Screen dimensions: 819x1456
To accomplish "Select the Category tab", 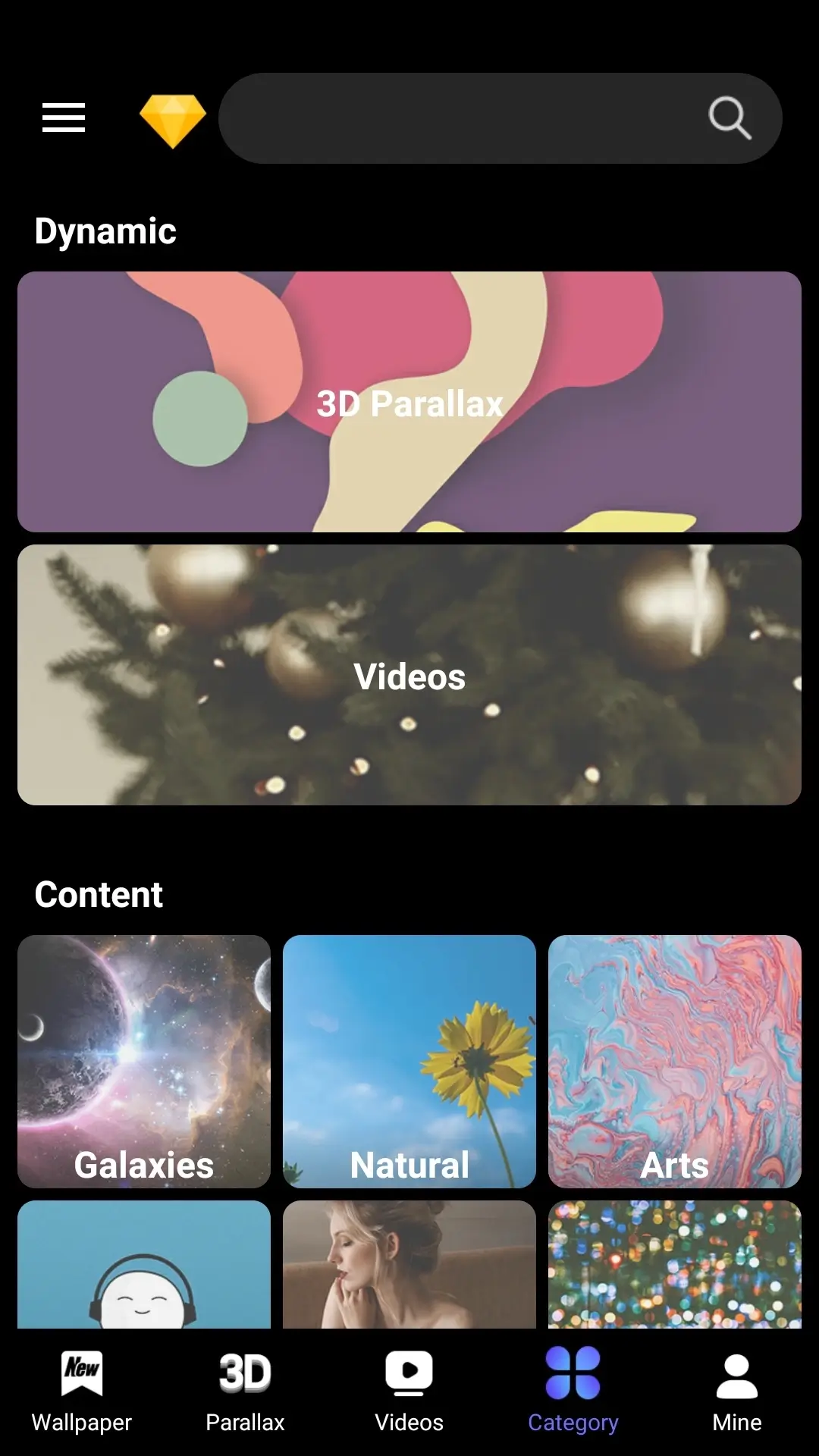I will [573, 1392].
